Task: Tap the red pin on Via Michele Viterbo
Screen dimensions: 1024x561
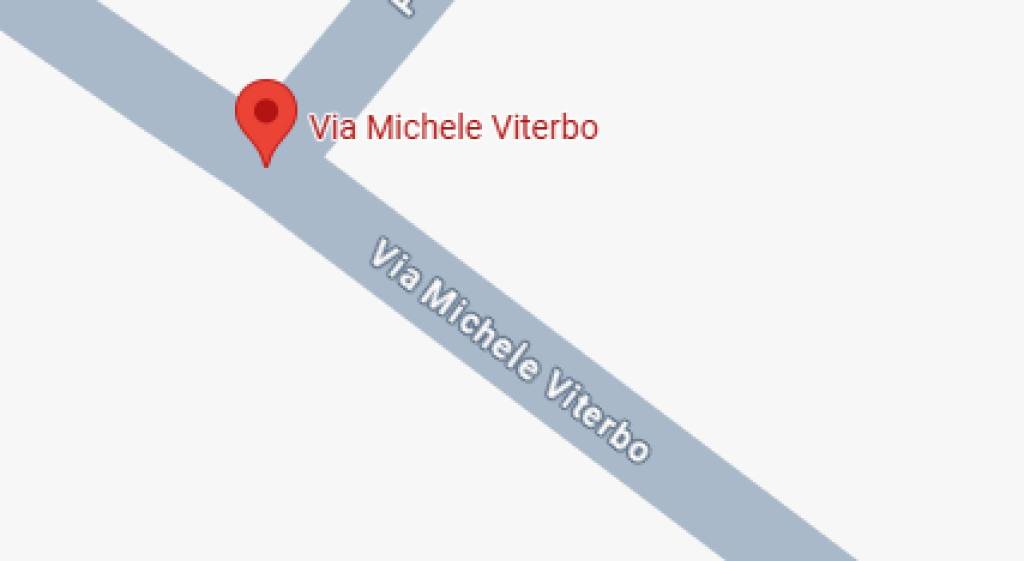Action: pos(266,116)
